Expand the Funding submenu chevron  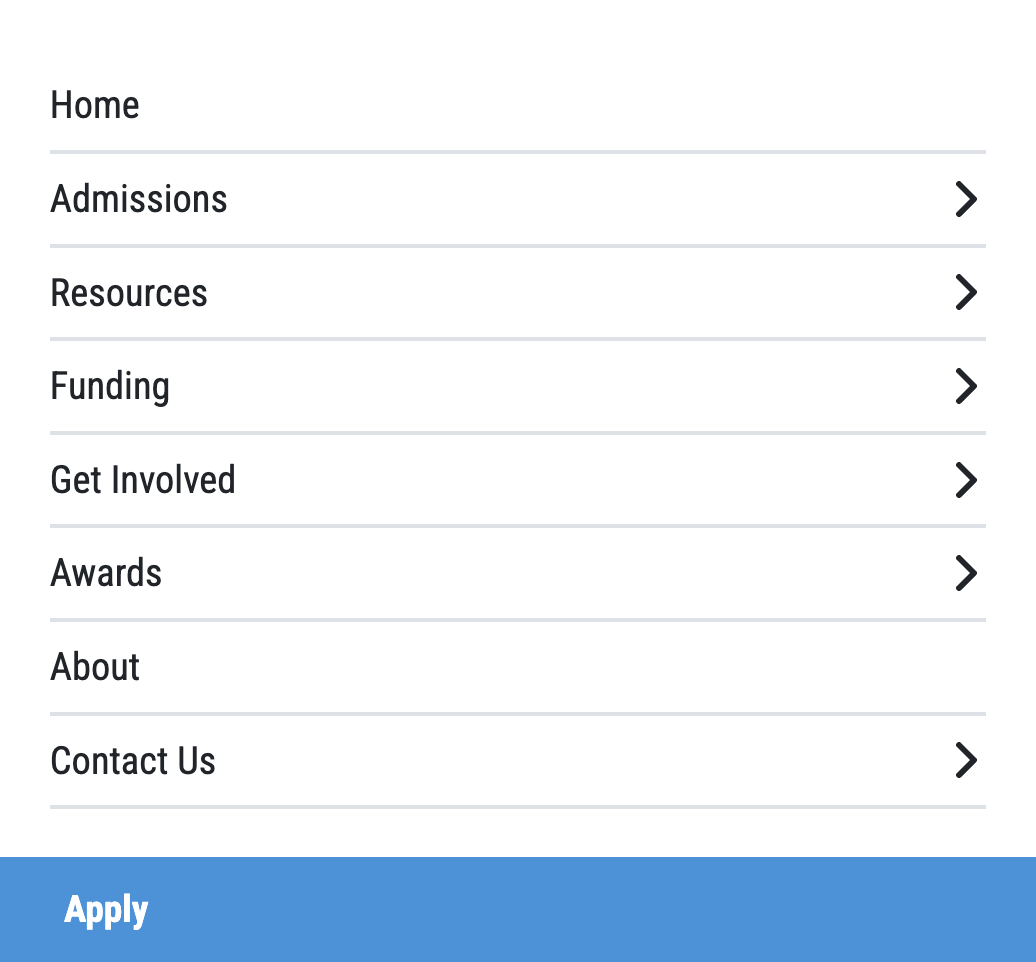tap(965, 386)
